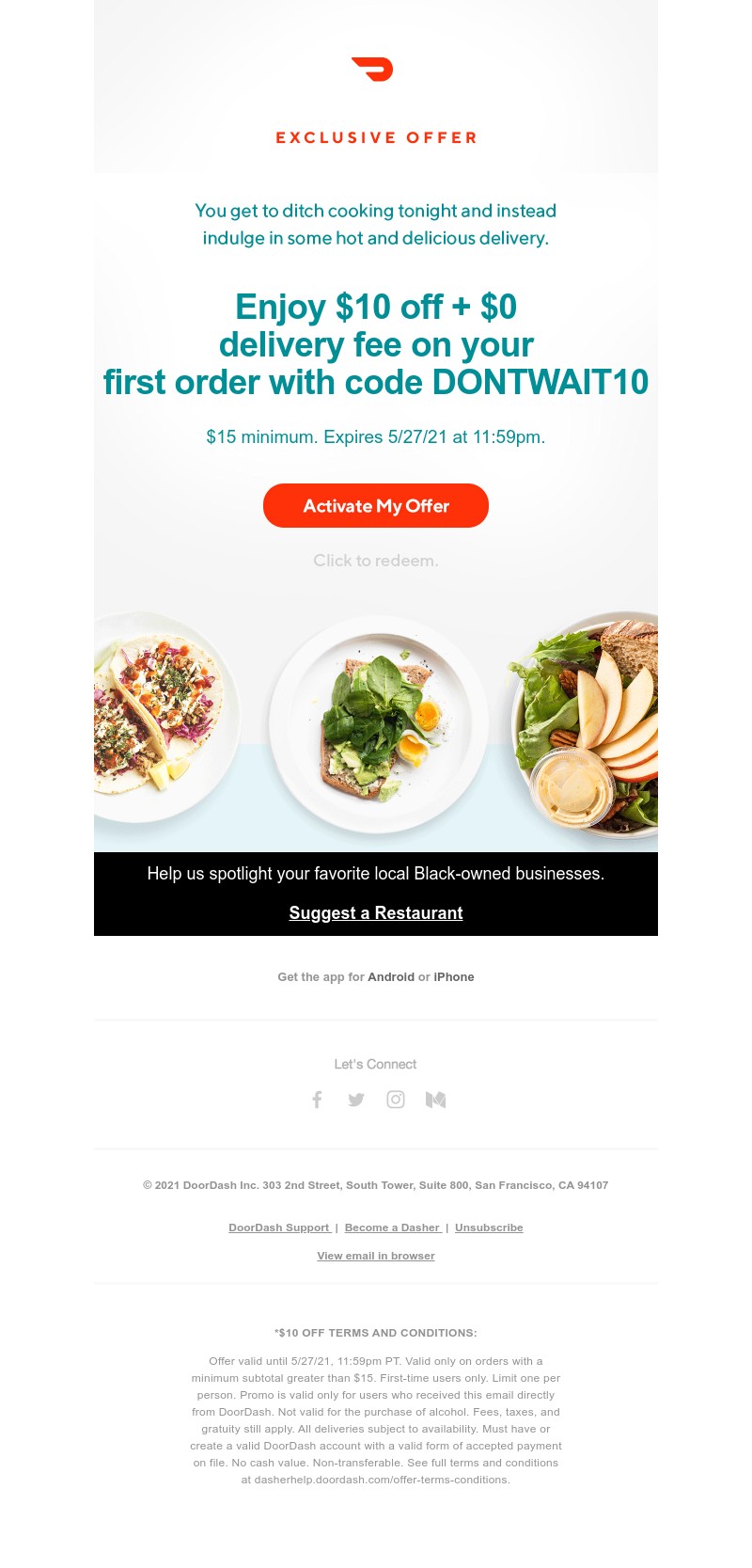
Task: Open the Suggest a Restaurant link
Action: pos(376,913)
